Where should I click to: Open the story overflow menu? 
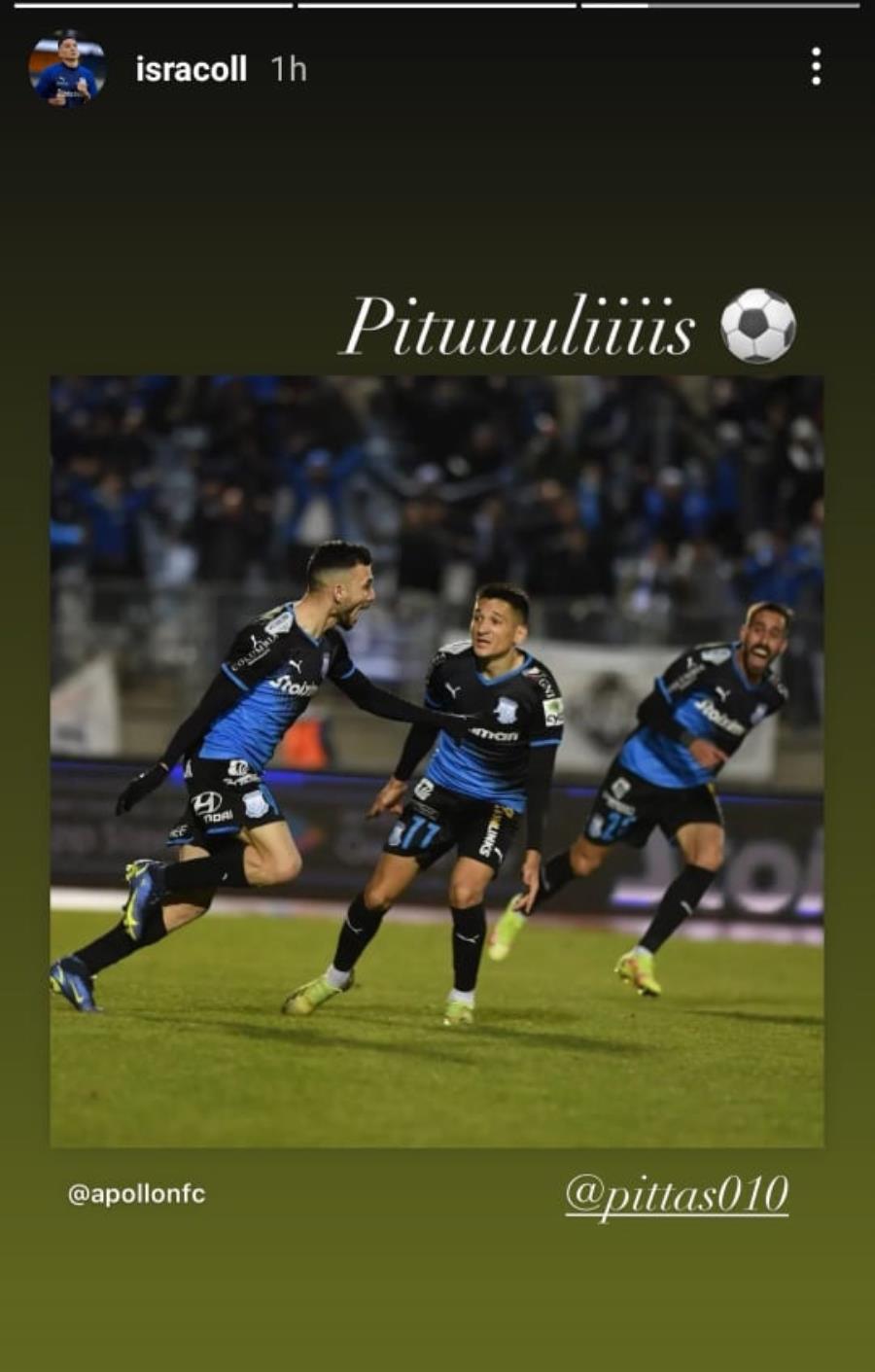816,67
